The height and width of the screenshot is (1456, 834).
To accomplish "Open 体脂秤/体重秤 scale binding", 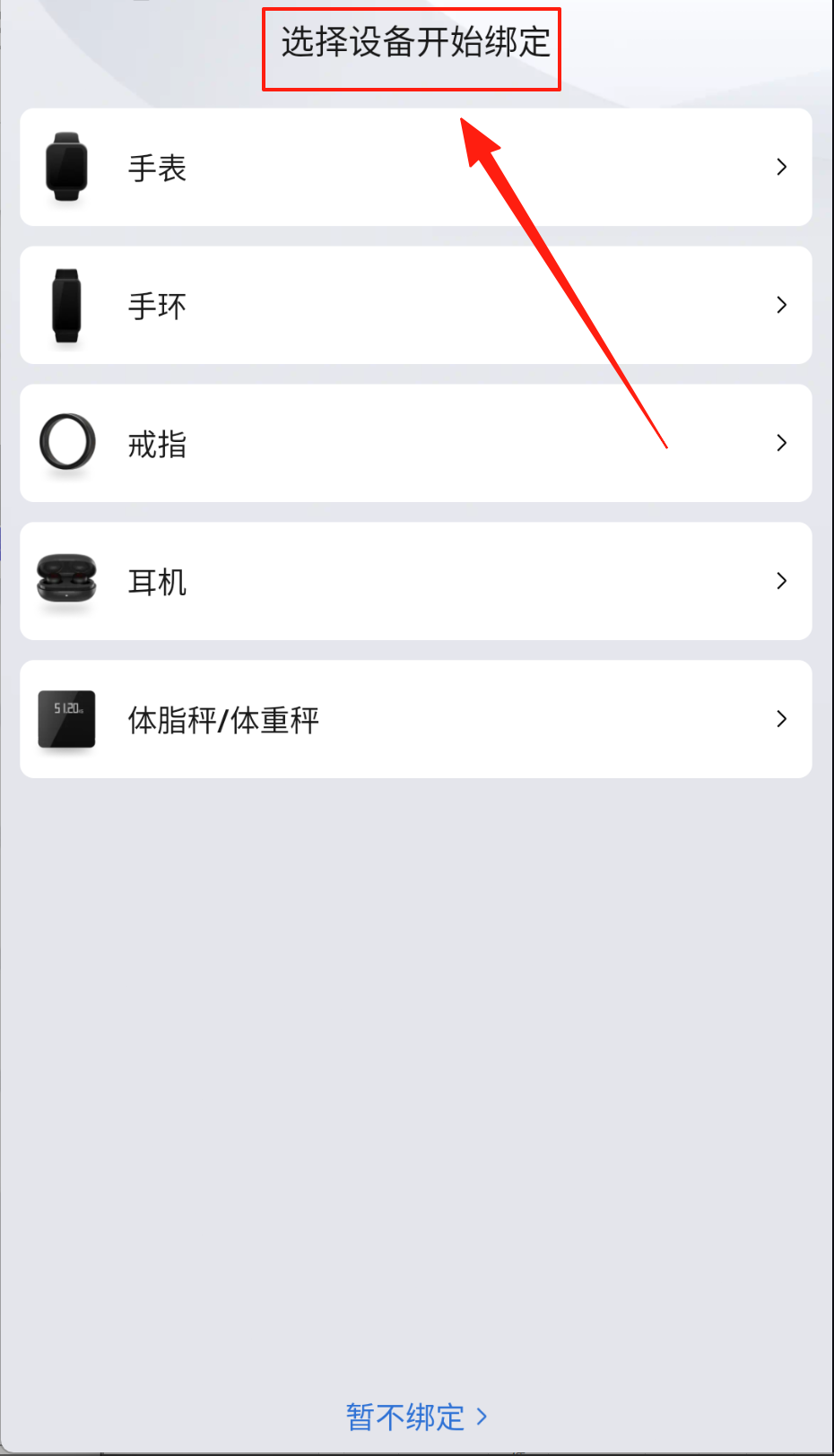I will click(415, 720).
